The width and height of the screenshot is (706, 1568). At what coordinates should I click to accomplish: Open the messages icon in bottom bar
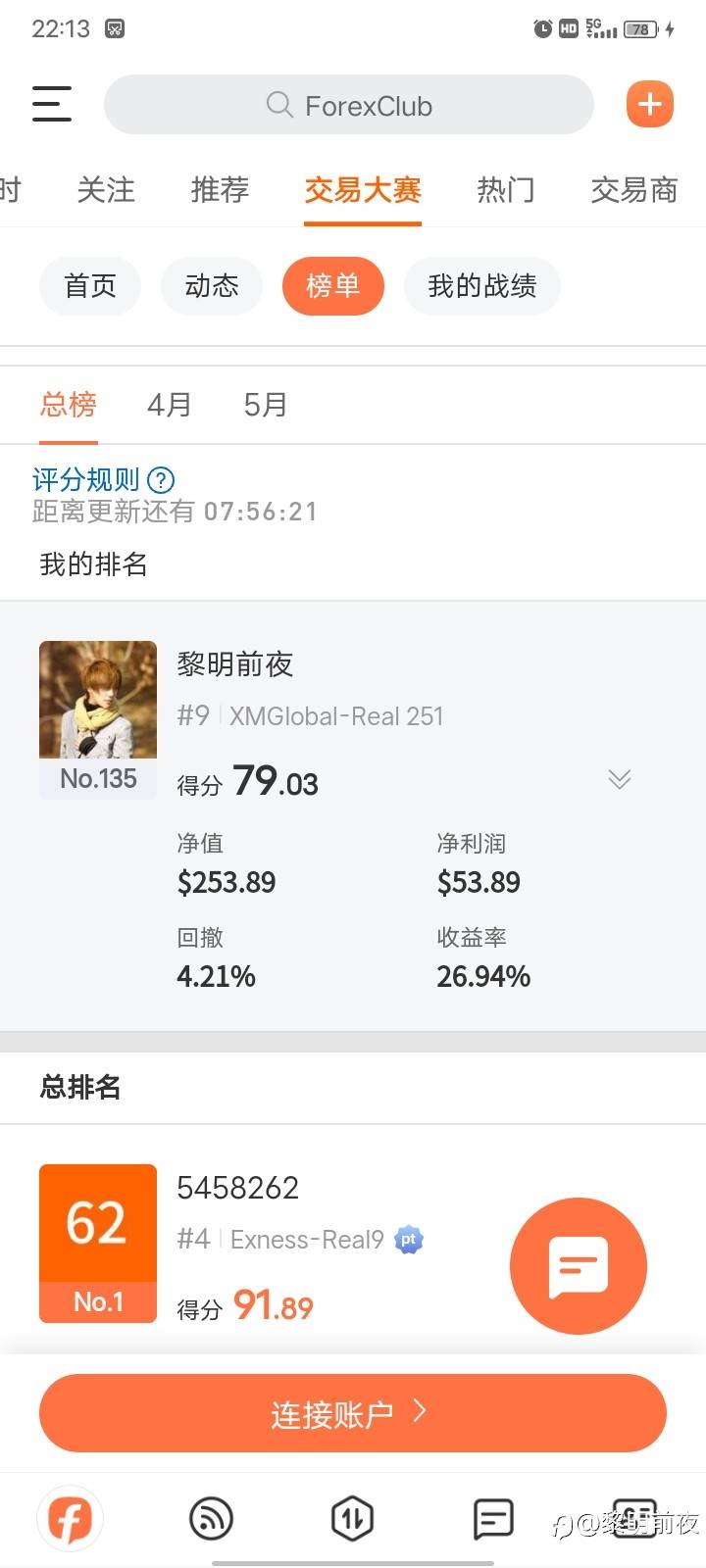493,1519
